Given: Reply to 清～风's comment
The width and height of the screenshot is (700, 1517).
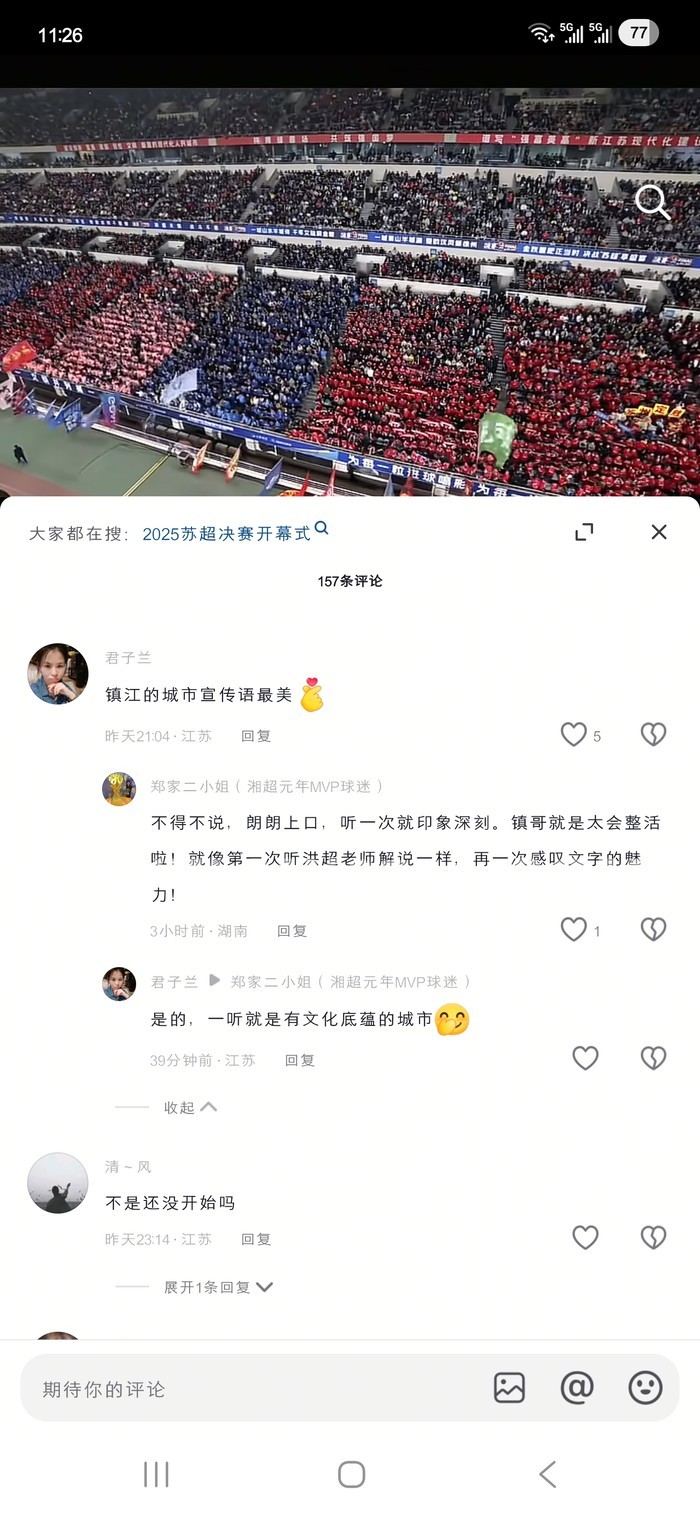Looking at the screenshot, I should coord(256,1239).
